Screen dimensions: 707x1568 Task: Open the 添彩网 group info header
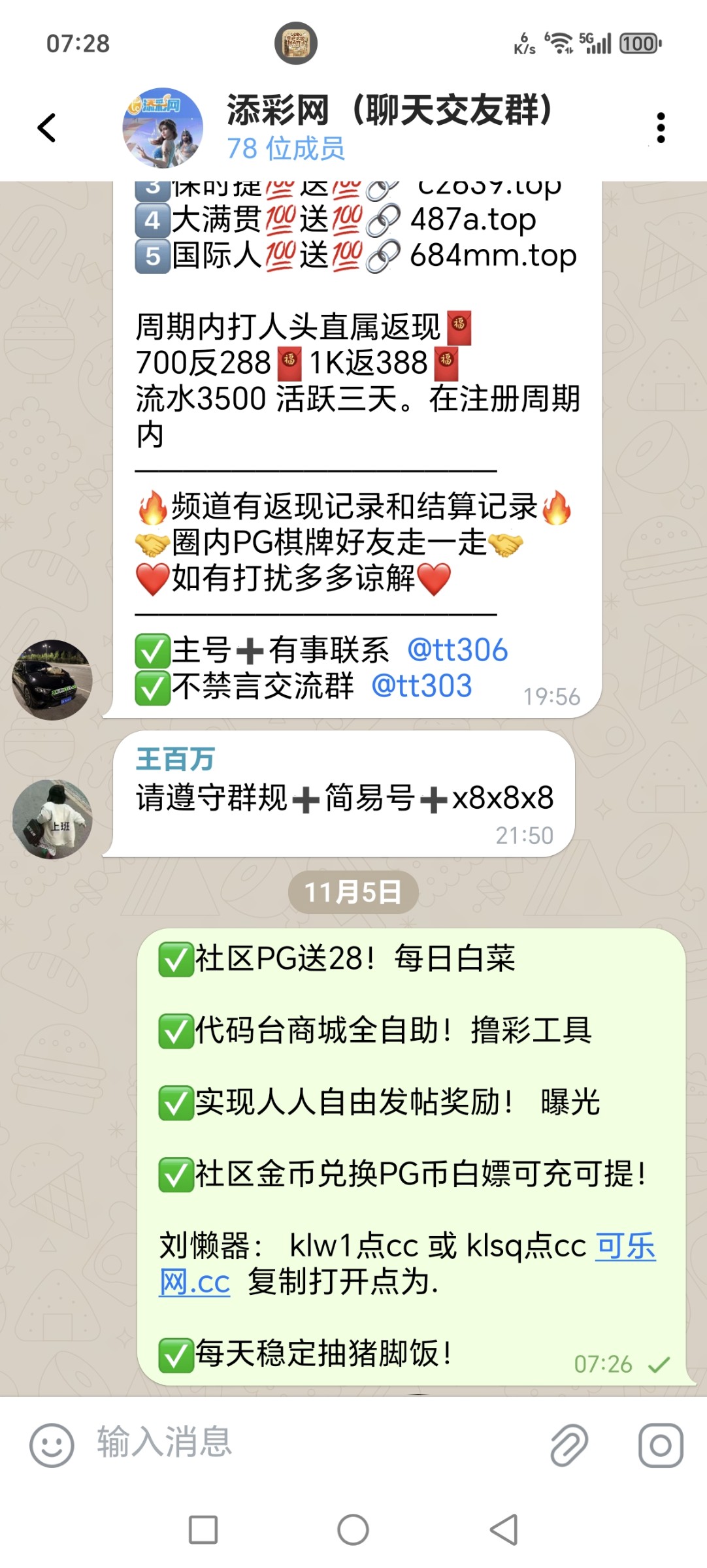389,126
